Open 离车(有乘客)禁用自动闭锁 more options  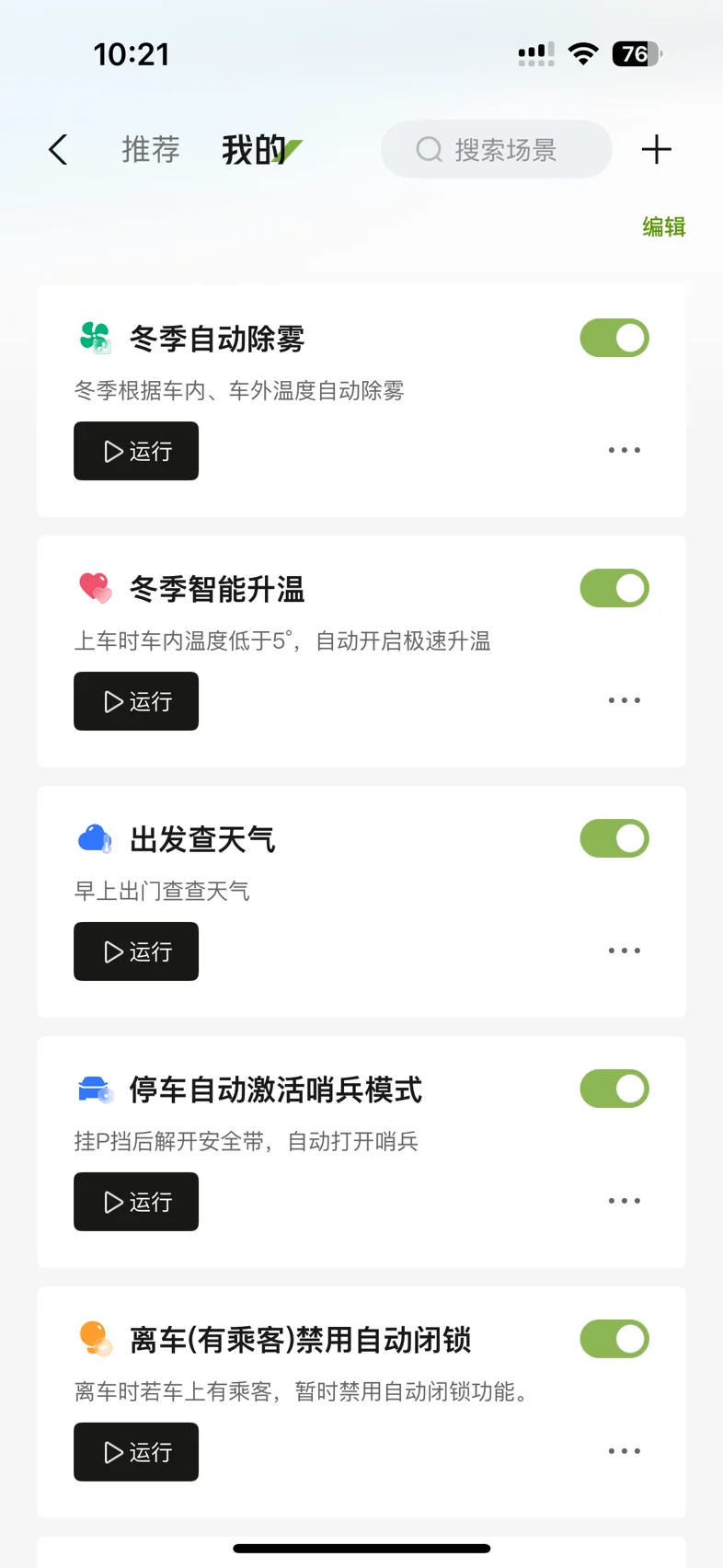coord(625,1452)
